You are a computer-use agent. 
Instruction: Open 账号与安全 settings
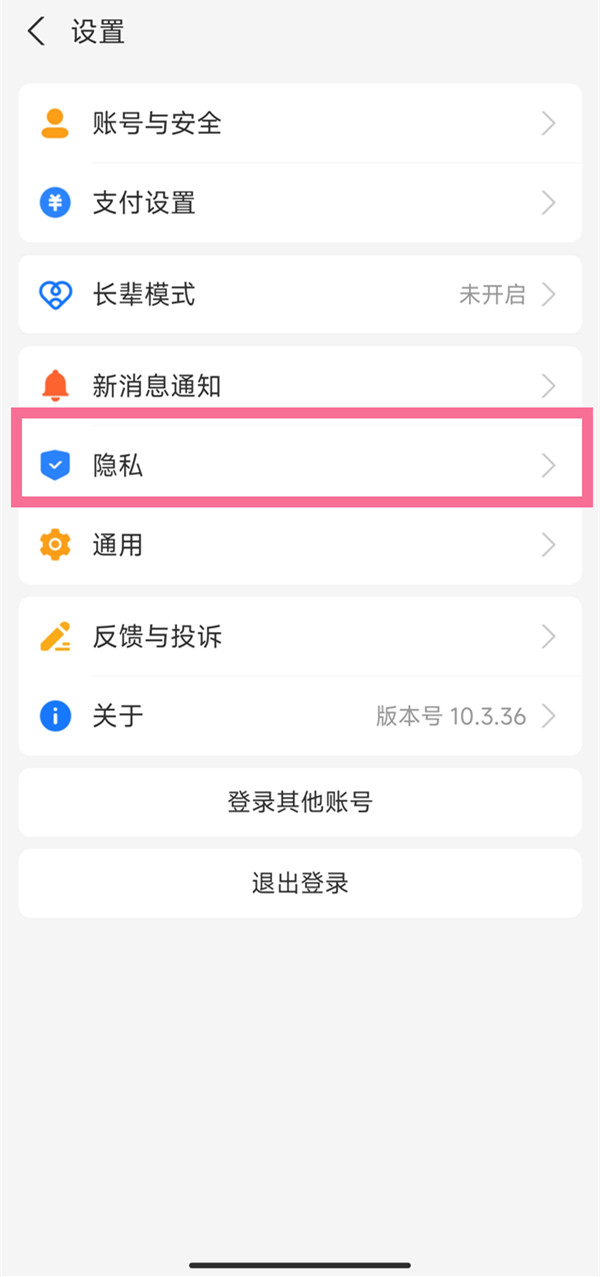click(300, 124)
